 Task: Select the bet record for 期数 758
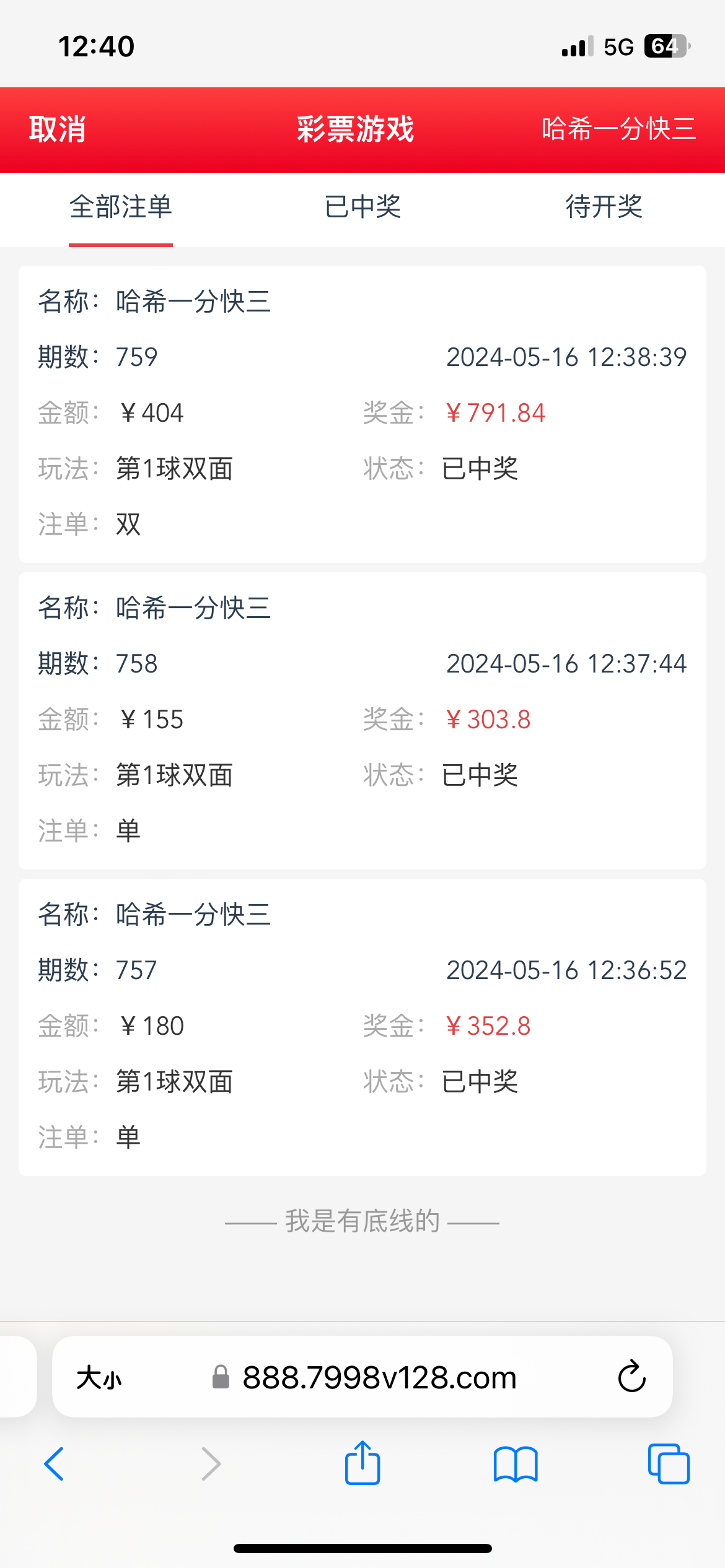[x=362, y=718]
